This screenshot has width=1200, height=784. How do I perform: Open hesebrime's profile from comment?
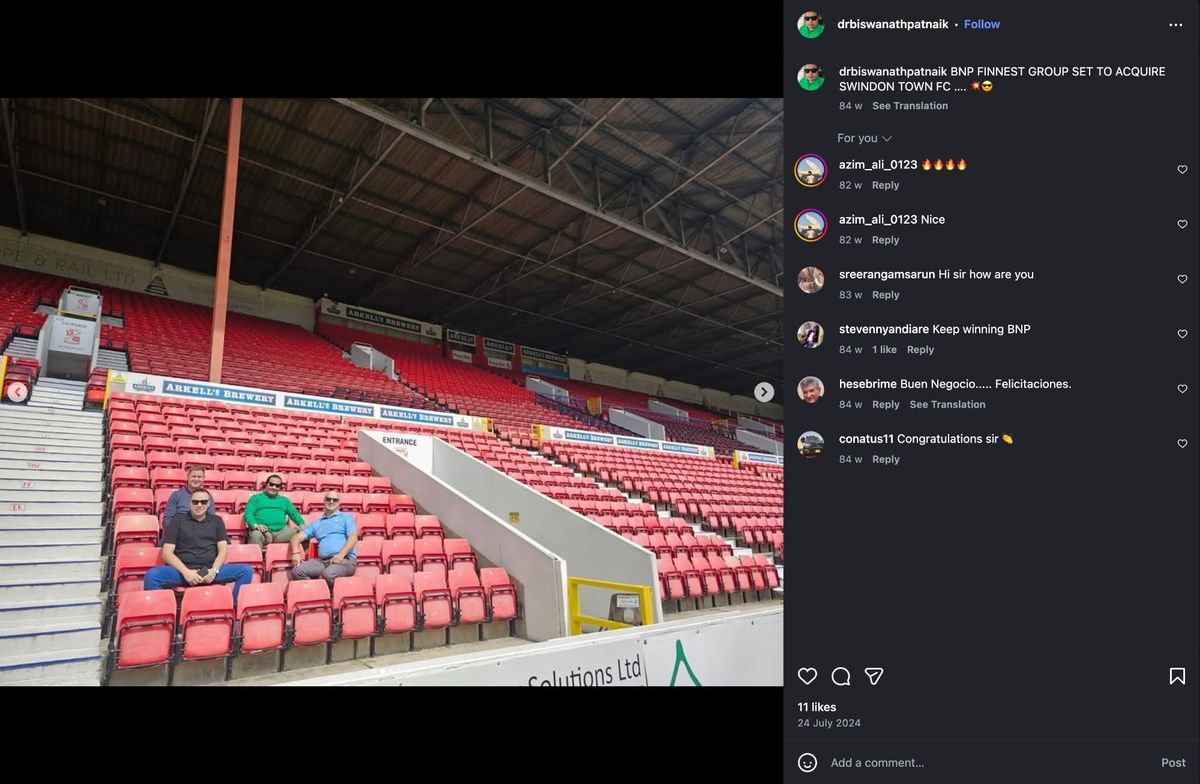pos(867,384)
